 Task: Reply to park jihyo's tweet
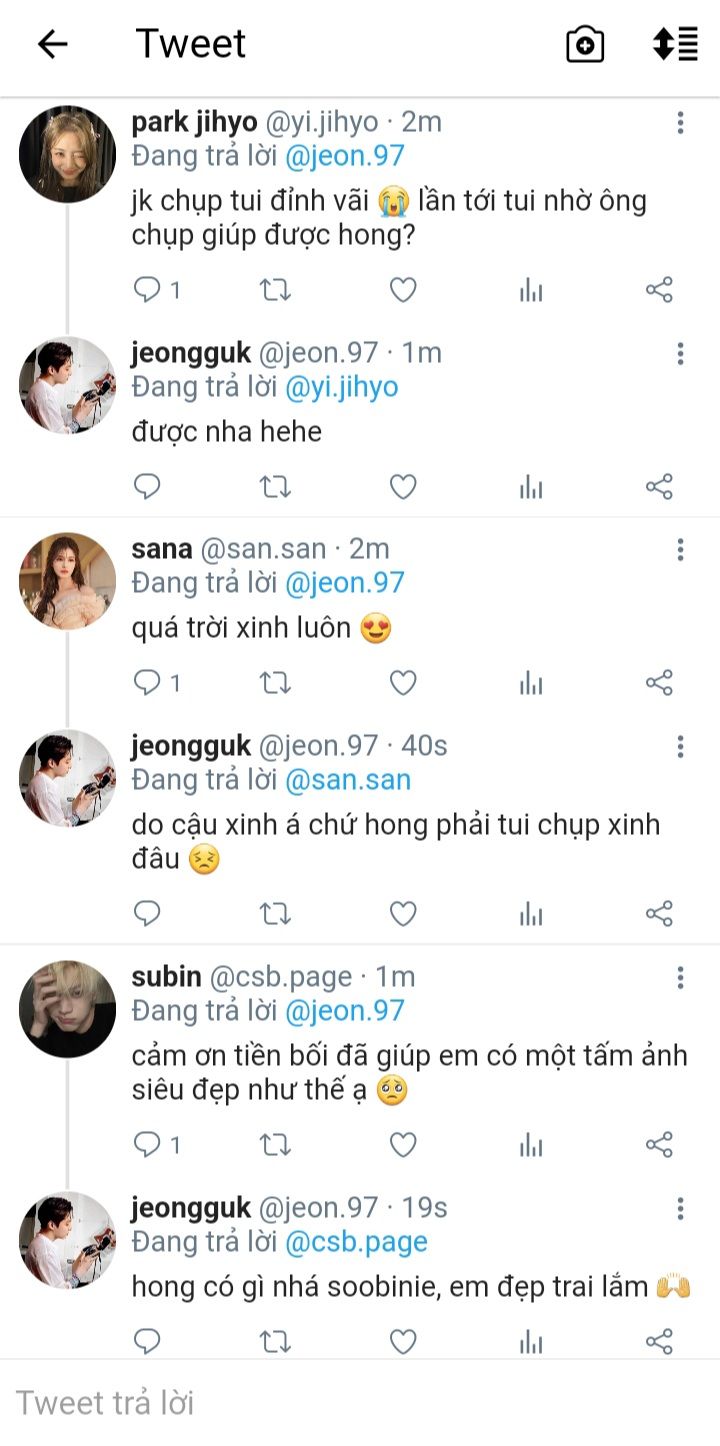tap(148, 290)
